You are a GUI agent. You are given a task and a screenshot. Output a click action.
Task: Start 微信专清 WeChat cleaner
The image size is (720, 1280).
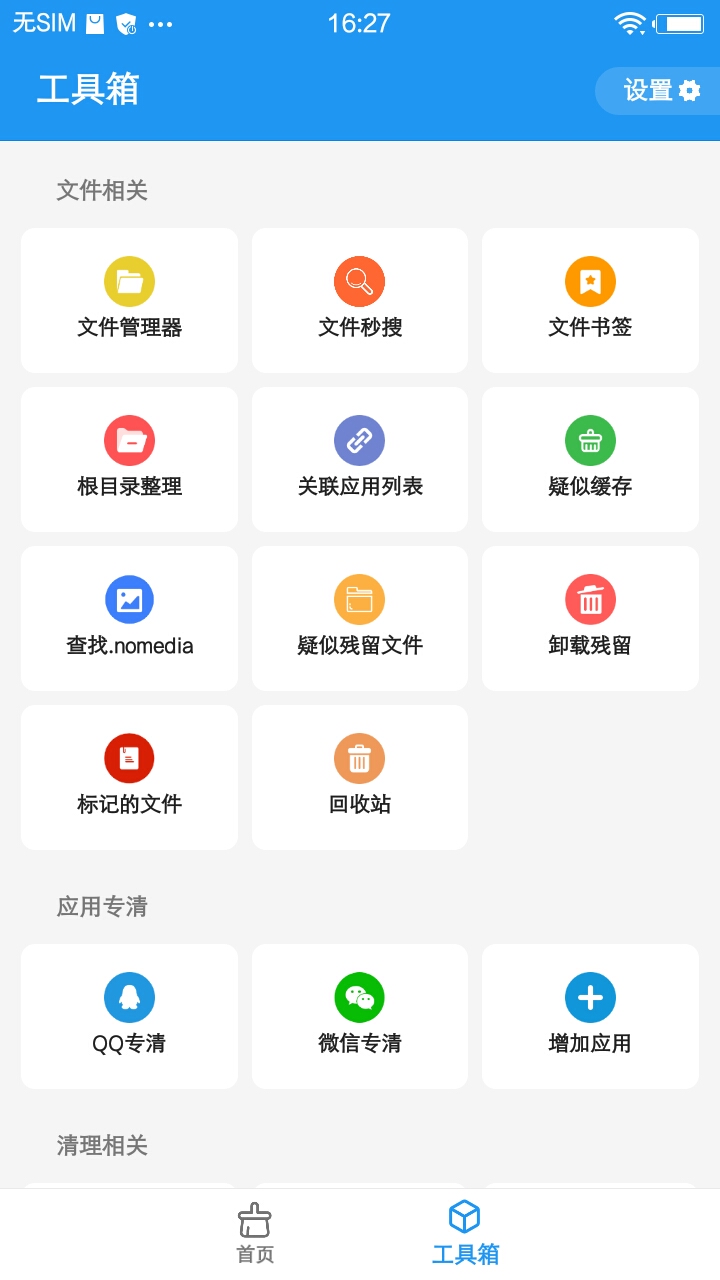[x=359, y=1016]
